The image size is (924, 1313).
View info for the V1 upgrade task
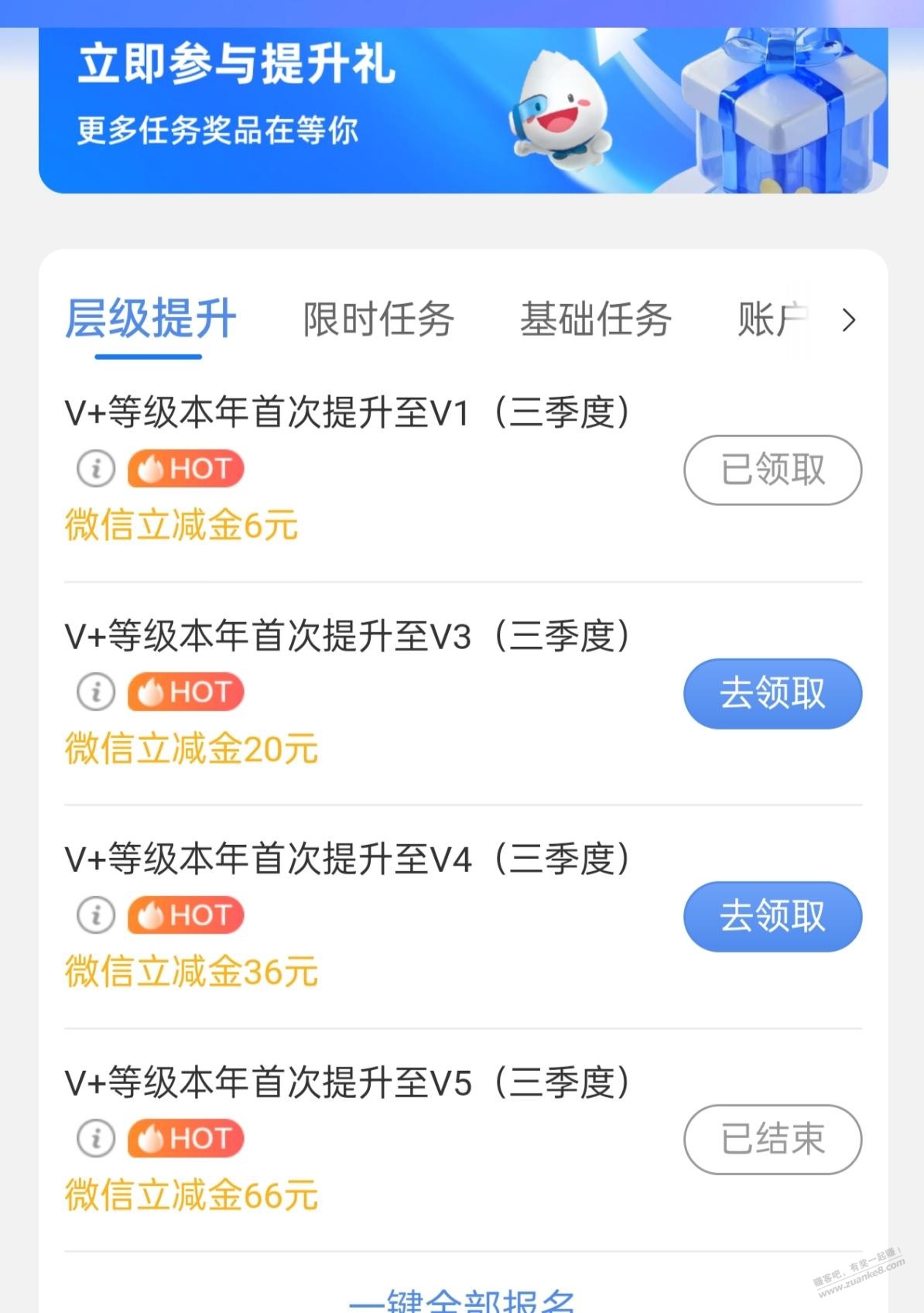96,469
